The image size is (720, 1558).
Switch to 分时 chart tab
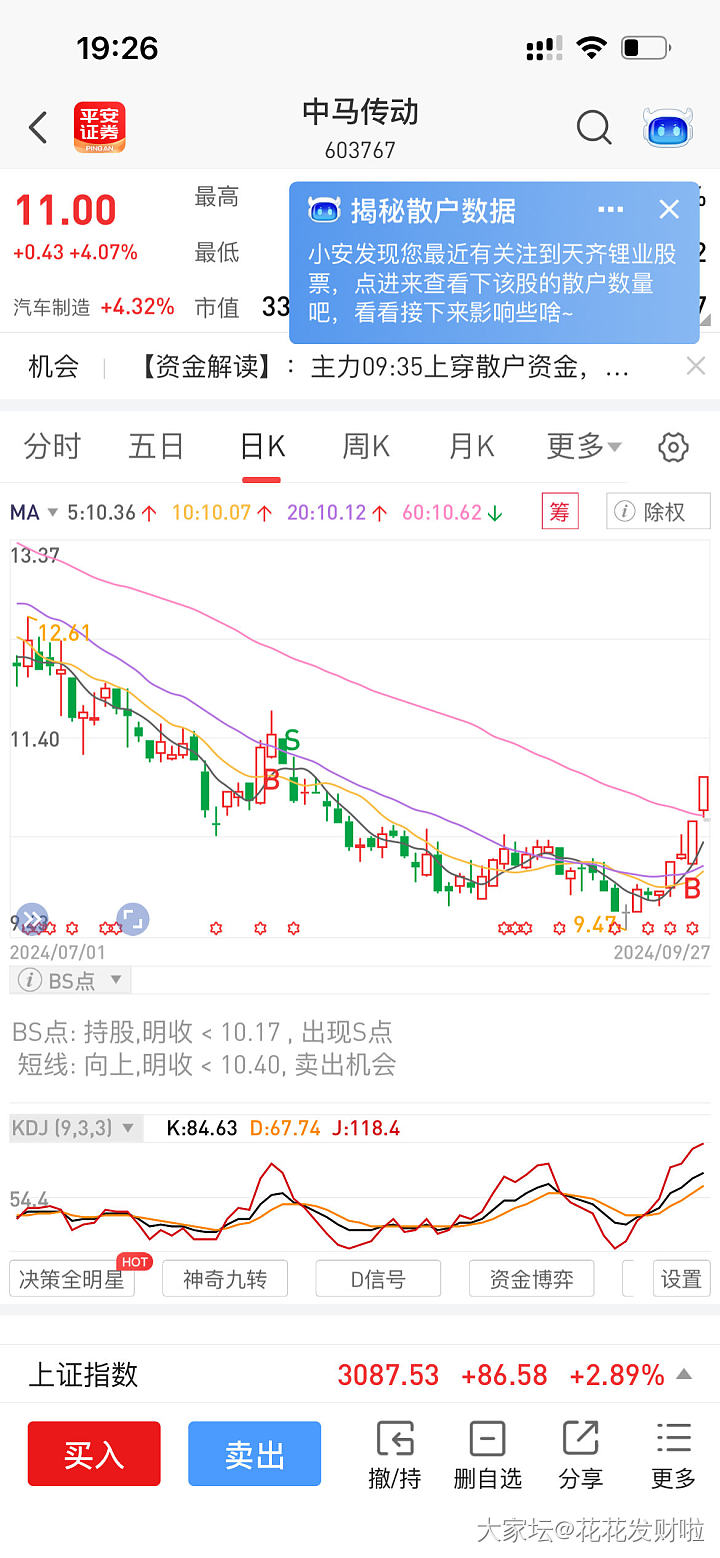click(x=52, y=446)
